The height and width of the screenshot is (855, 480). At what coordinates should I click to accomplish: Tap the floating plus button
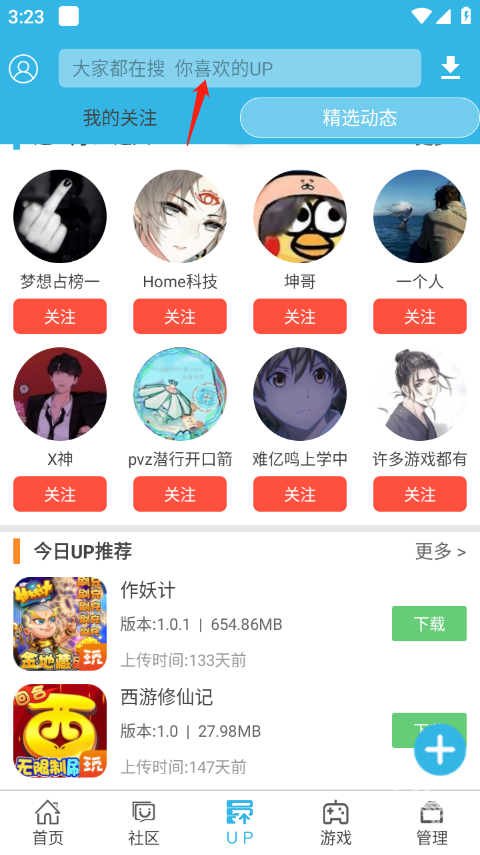[x=440, y=750]
